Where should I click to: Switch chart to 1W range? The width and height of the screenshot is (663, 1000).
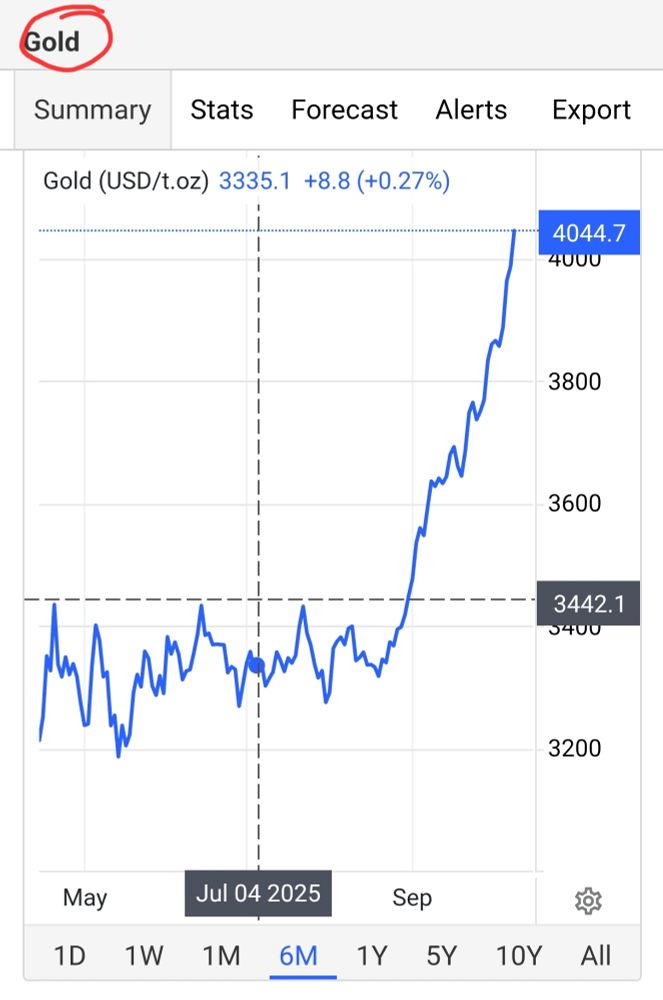[144, 956]
